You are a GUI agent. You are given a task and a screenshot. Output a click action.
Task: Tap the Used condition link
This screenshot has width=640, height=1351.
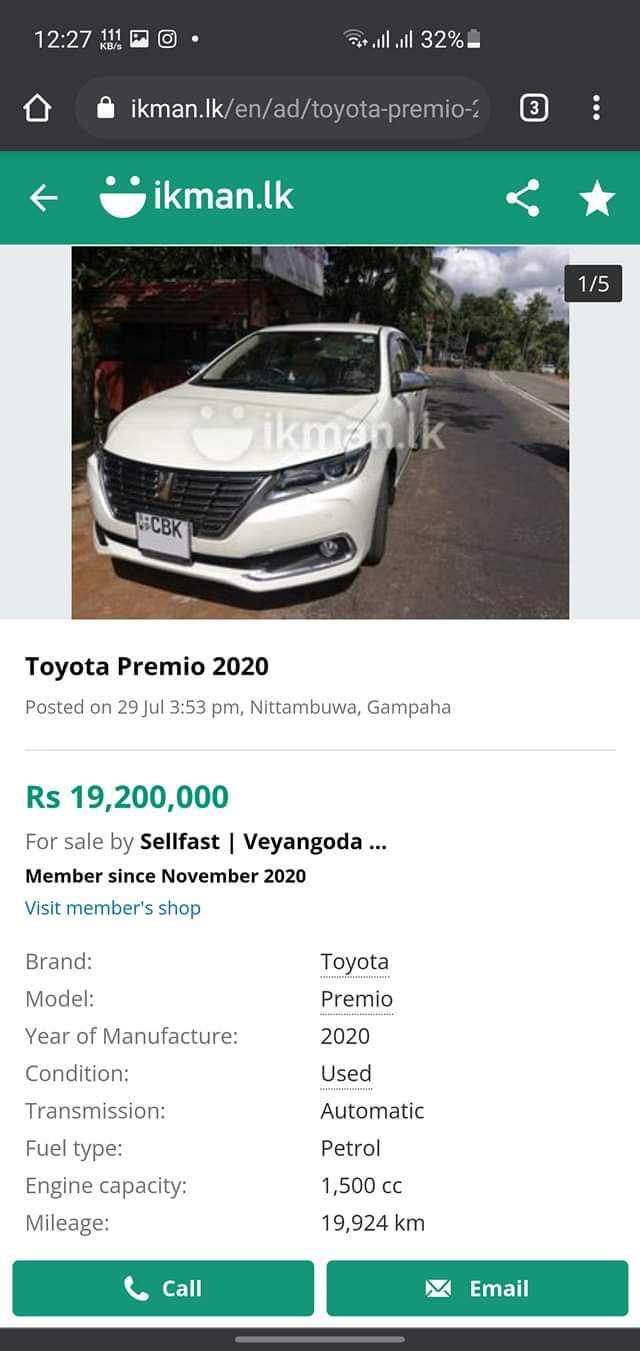[x=346, y=1074]
